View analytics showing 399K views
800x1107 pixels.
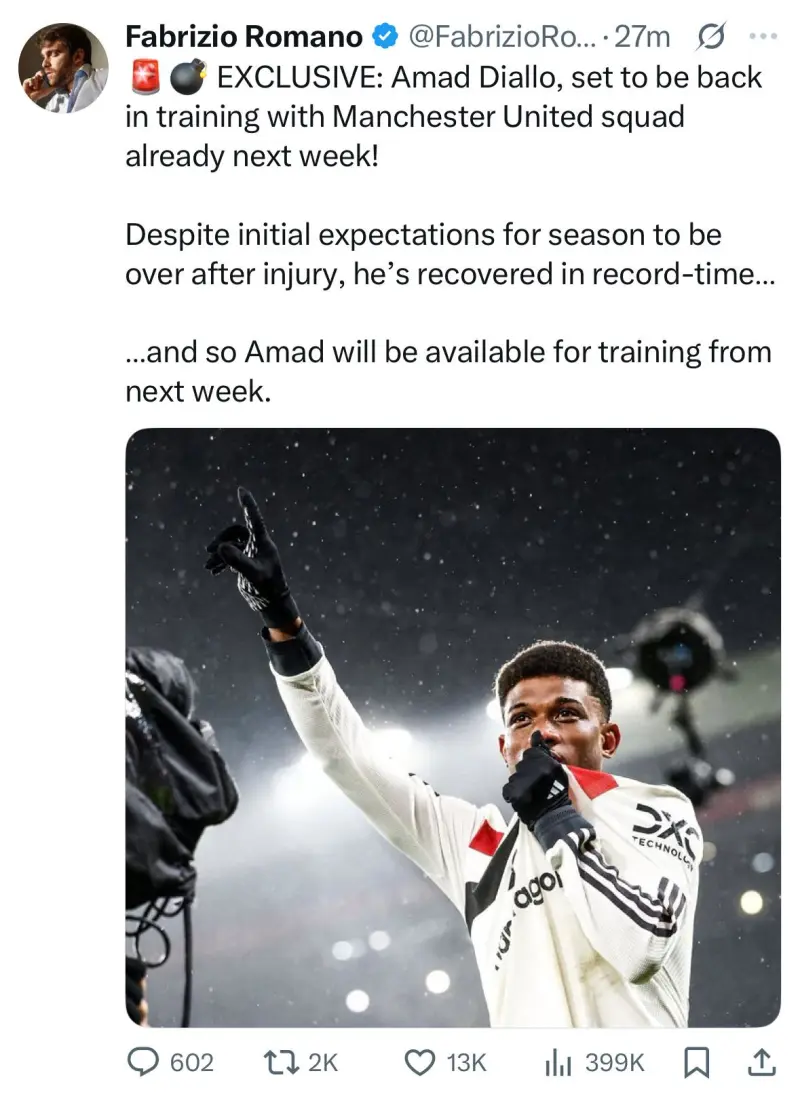pyautogui.click(x=558, y=1062)
